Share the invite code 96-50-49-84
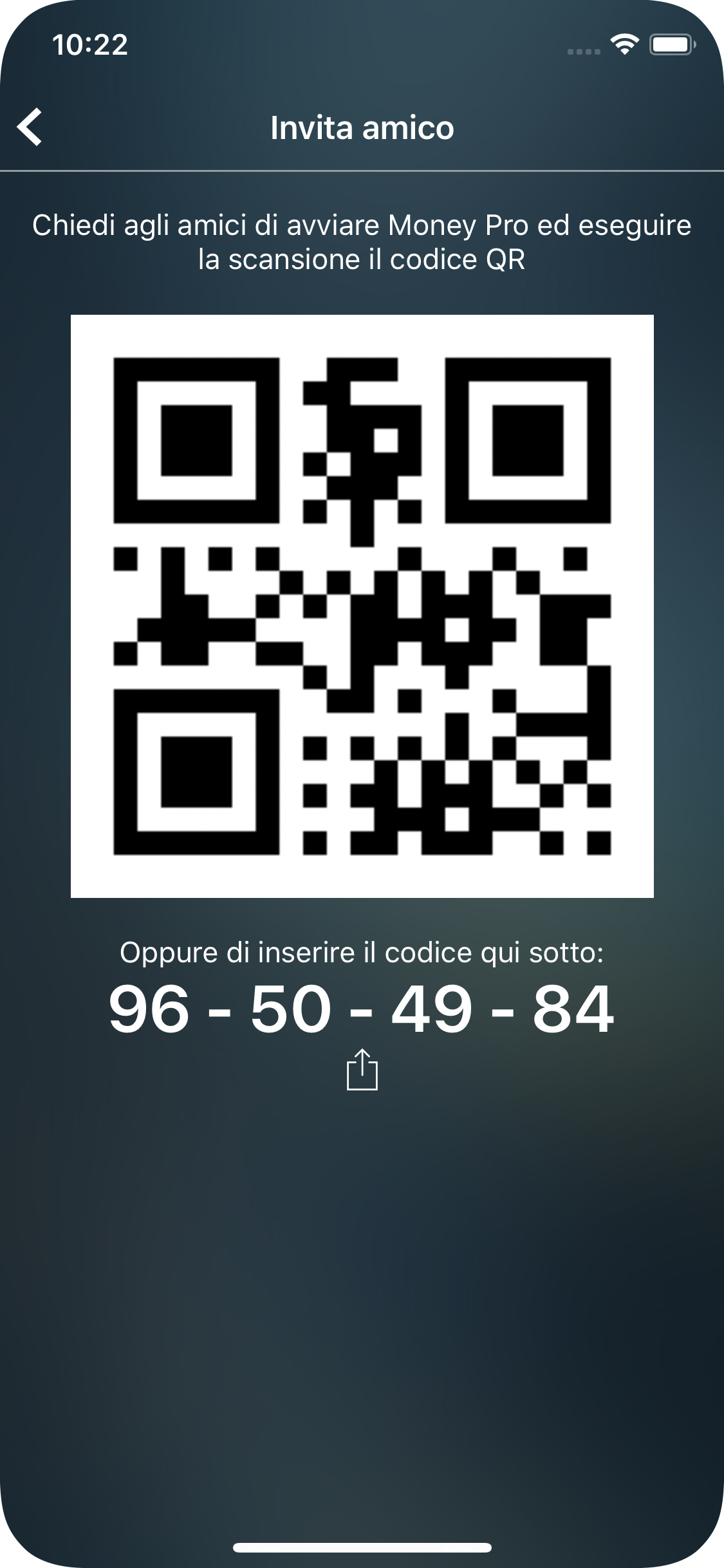Screen dimensions: 724x1568 (362, 1069)
